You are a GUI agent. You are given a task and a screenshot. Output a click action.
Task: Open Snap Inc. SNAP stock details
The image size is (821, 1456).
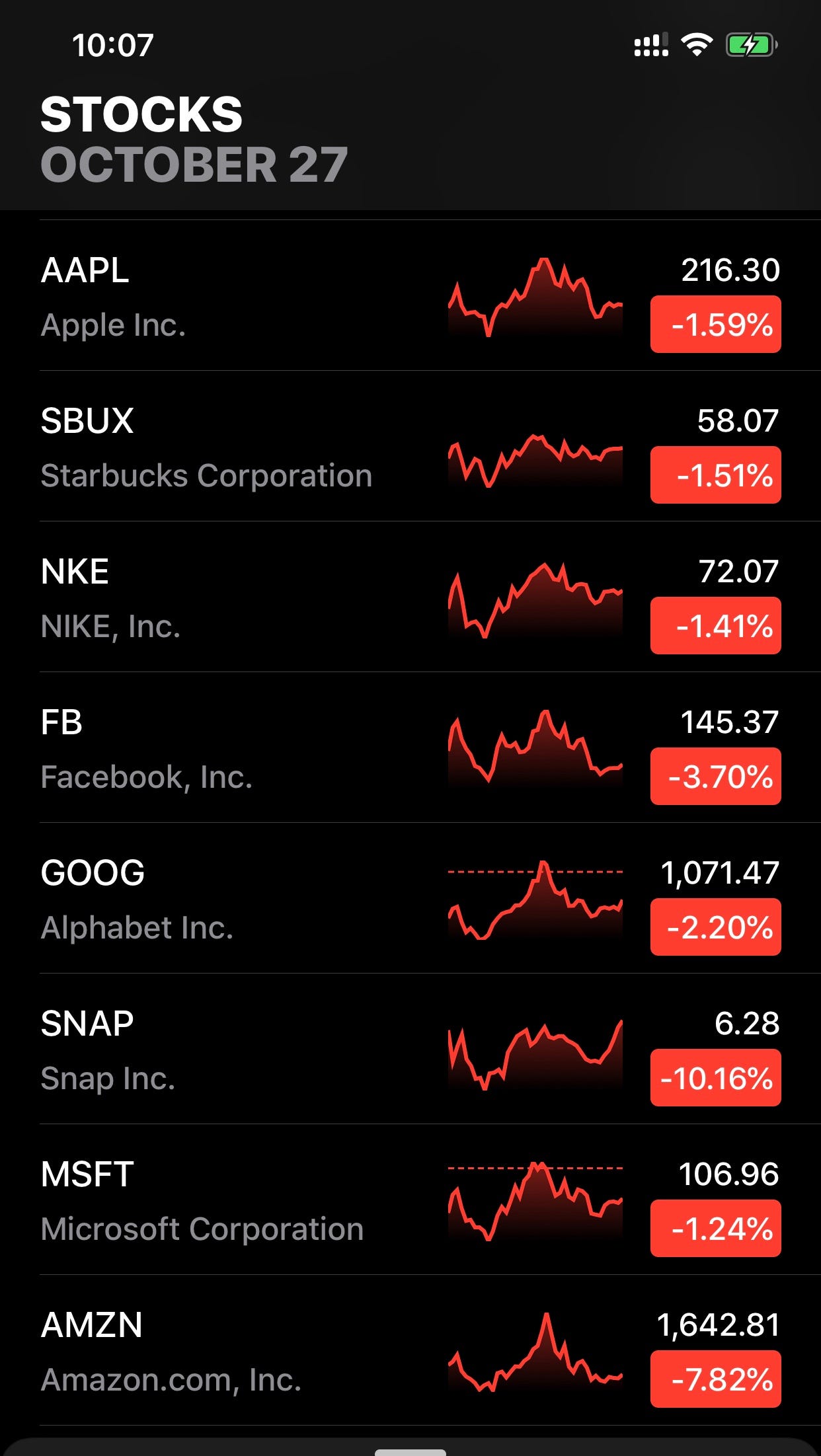(411, 1049)
